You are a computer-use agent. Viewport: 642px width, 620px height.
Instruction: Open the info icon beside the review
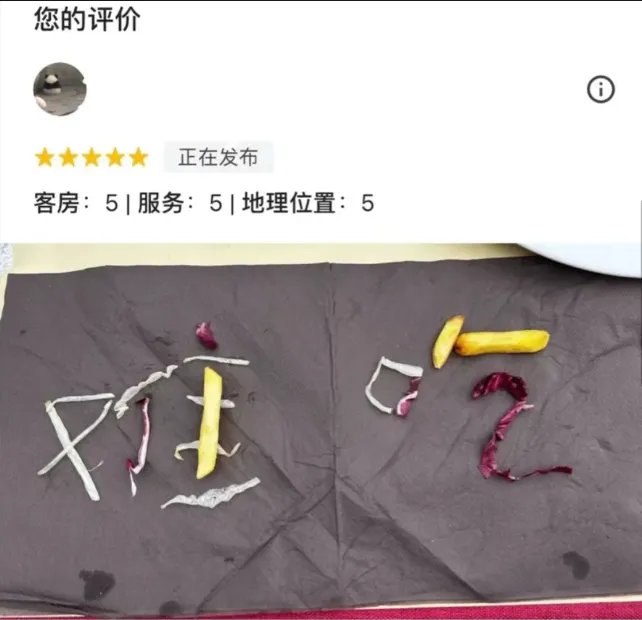(x=600, y=89)
